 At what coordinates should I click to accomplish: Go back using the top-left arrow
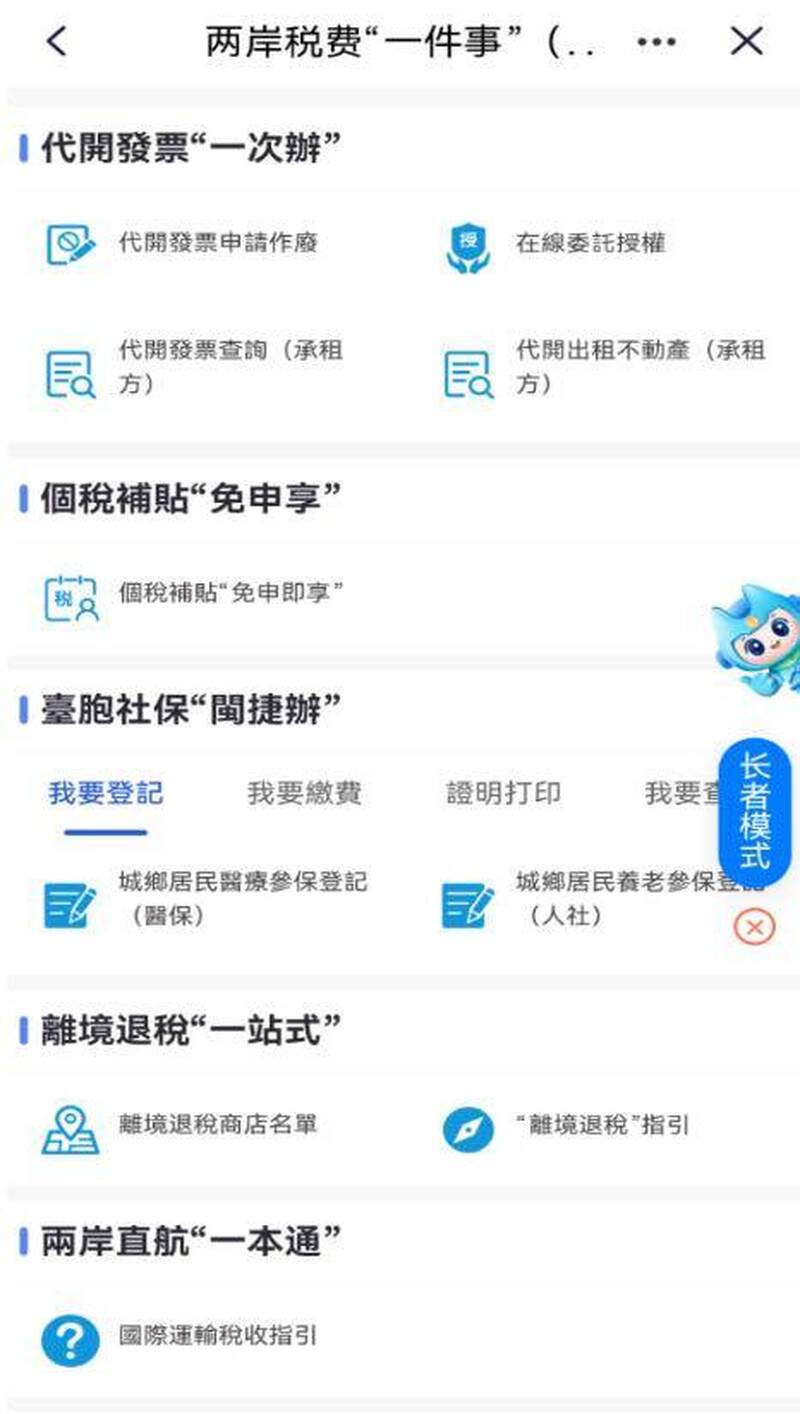tap(57, 42)
